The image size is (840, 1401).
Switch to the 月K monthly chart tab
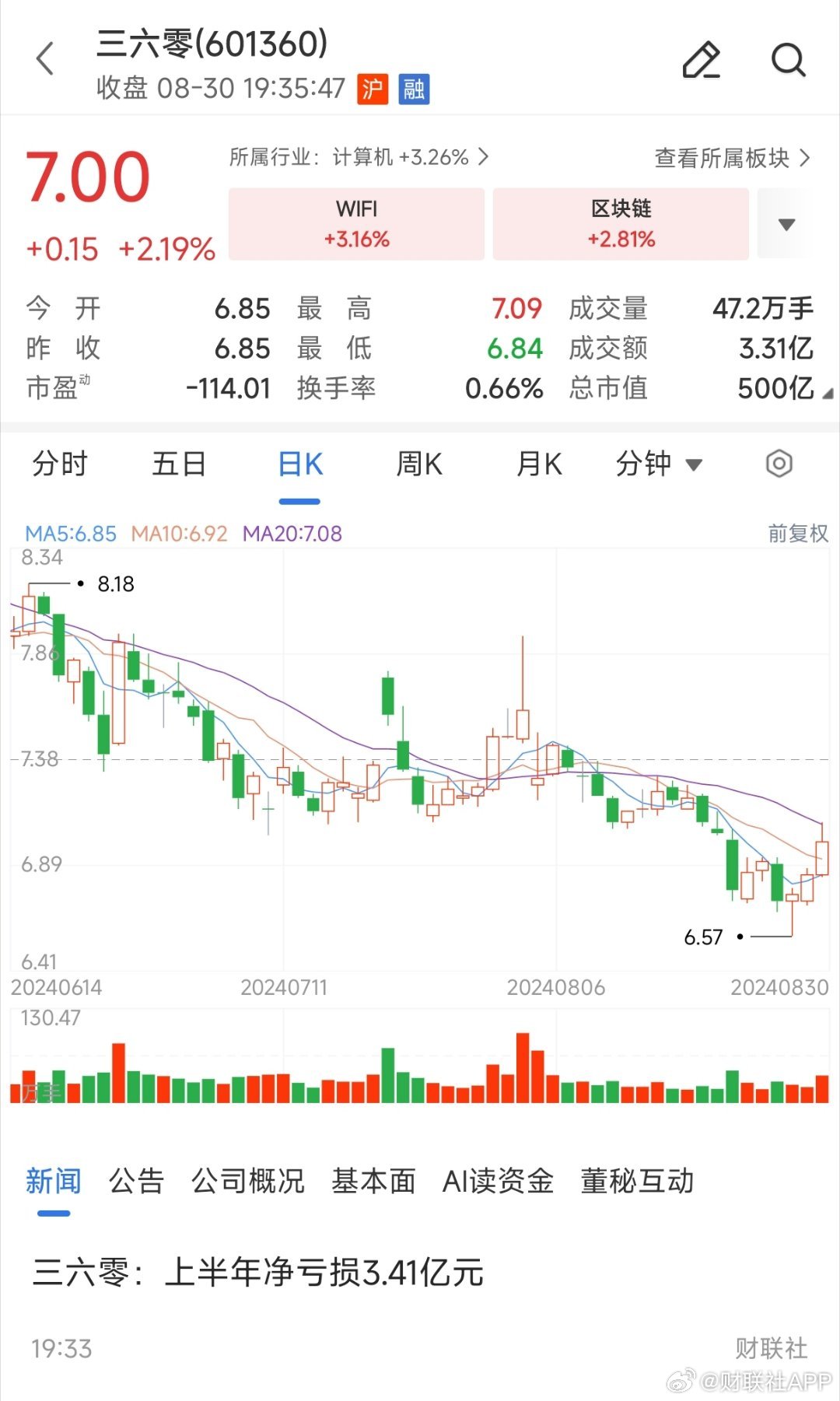537,463
